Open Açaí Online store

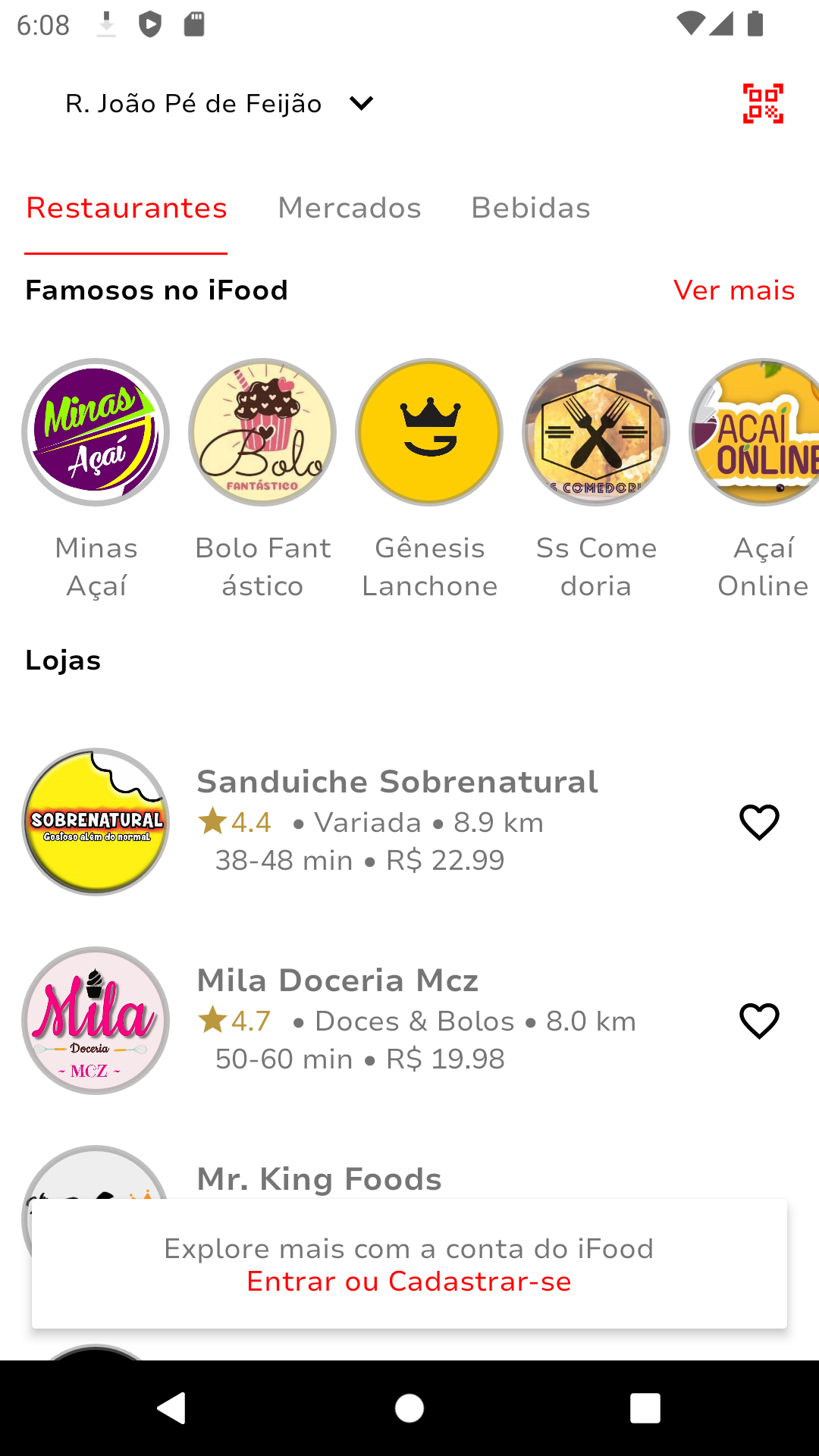coord(758,432)
